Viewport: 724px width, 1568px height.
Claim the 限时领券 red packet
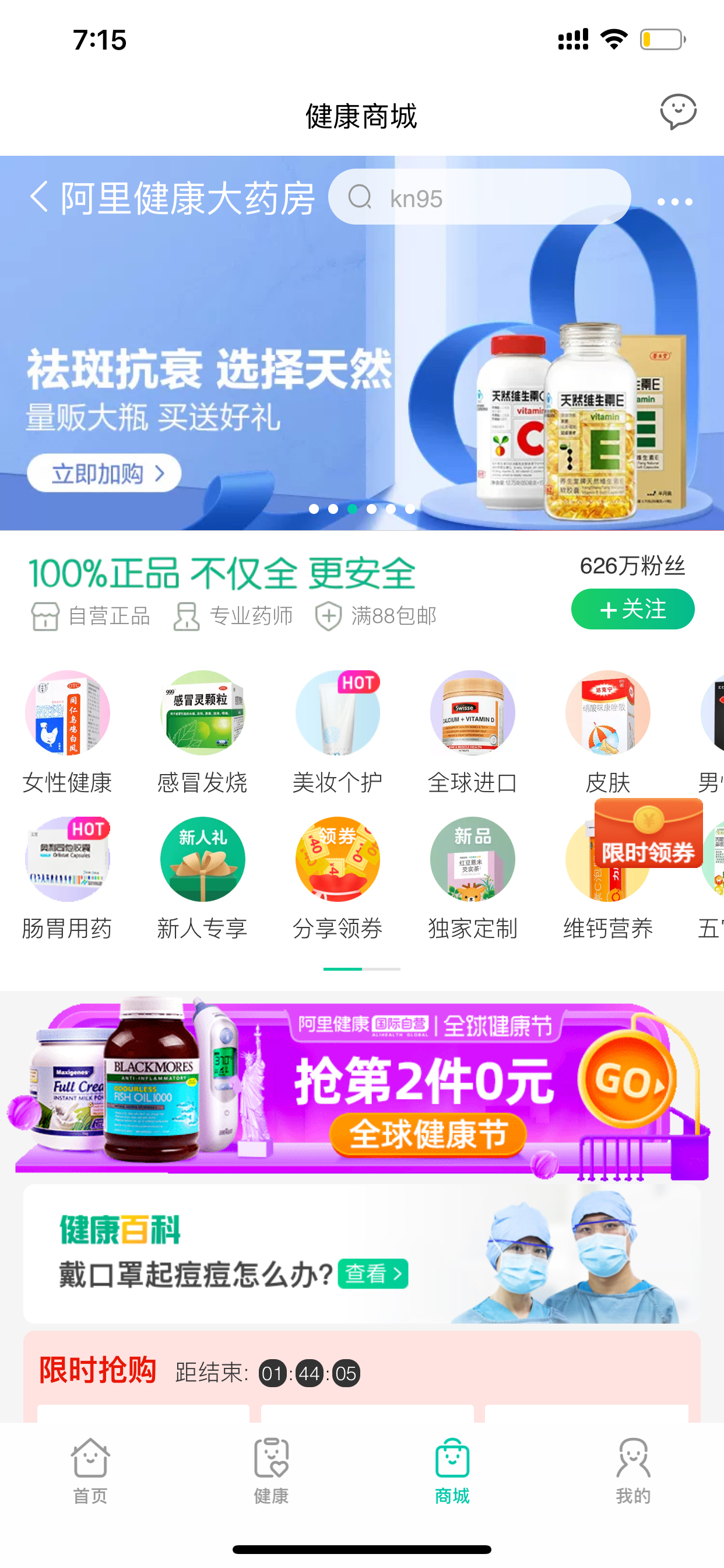[x=649, y=832]
